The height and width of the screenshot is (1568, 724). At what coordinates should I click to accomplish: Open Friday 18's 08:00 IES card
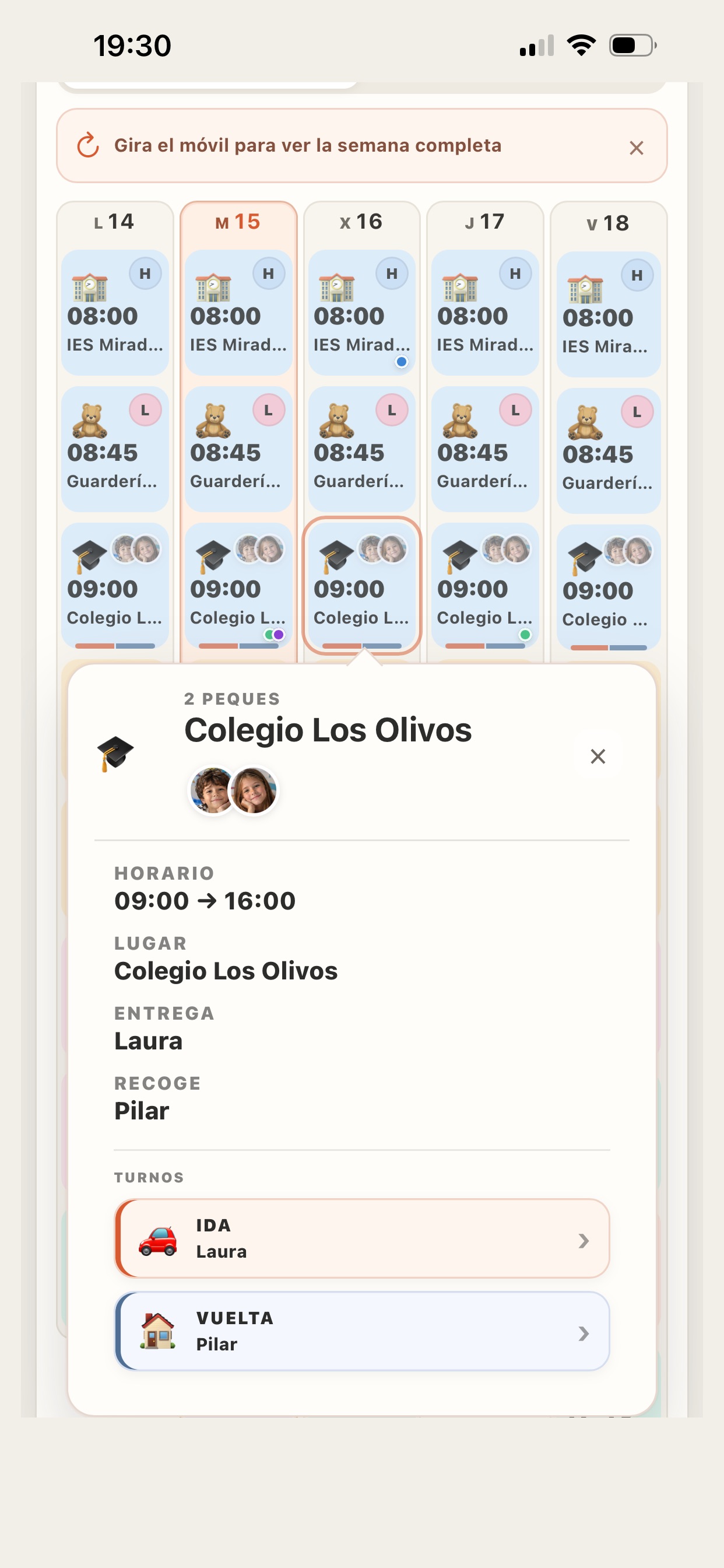(609, 314)
